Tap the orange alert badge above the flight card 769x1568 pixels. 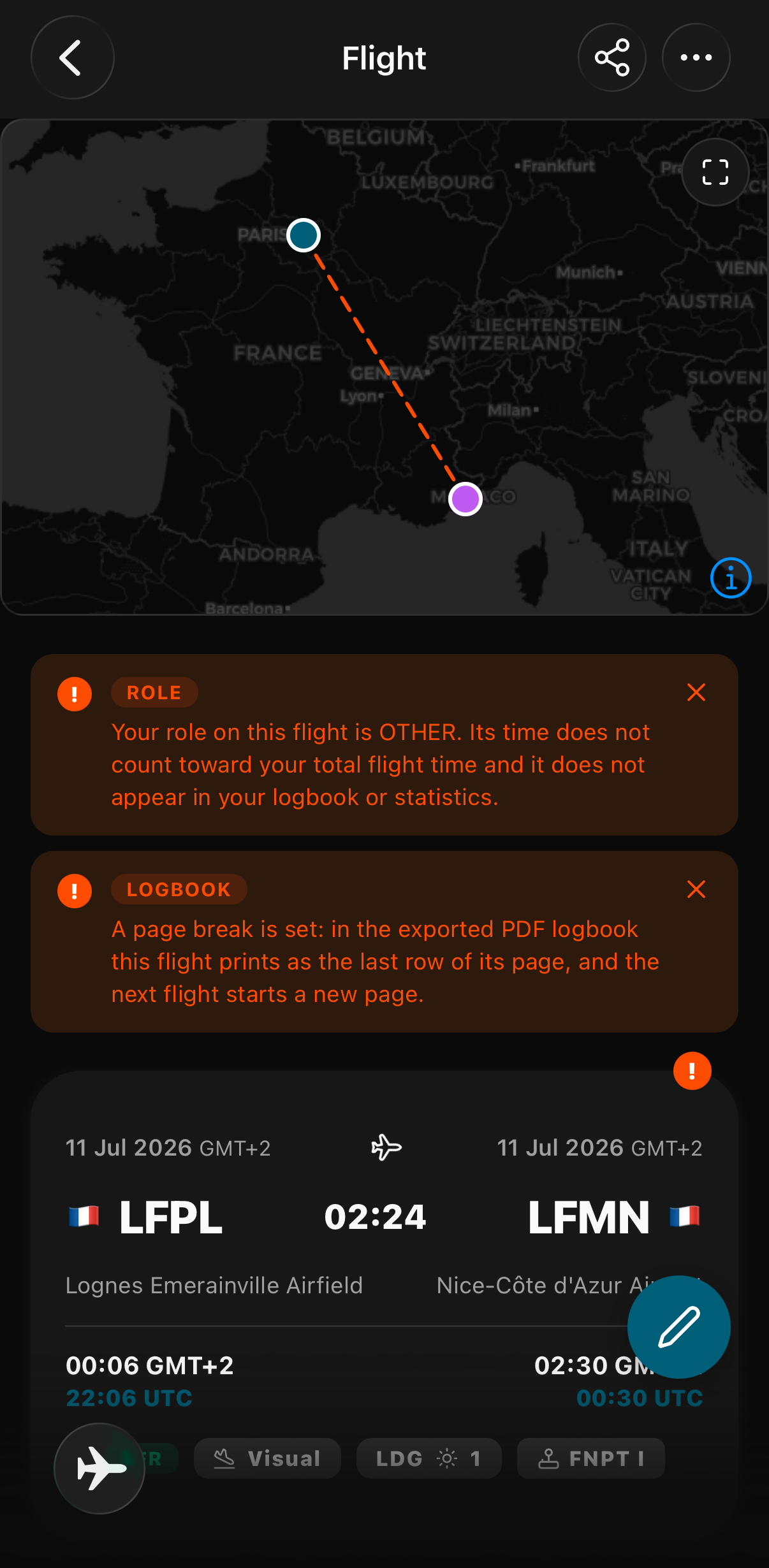(x=692, y=1071)
